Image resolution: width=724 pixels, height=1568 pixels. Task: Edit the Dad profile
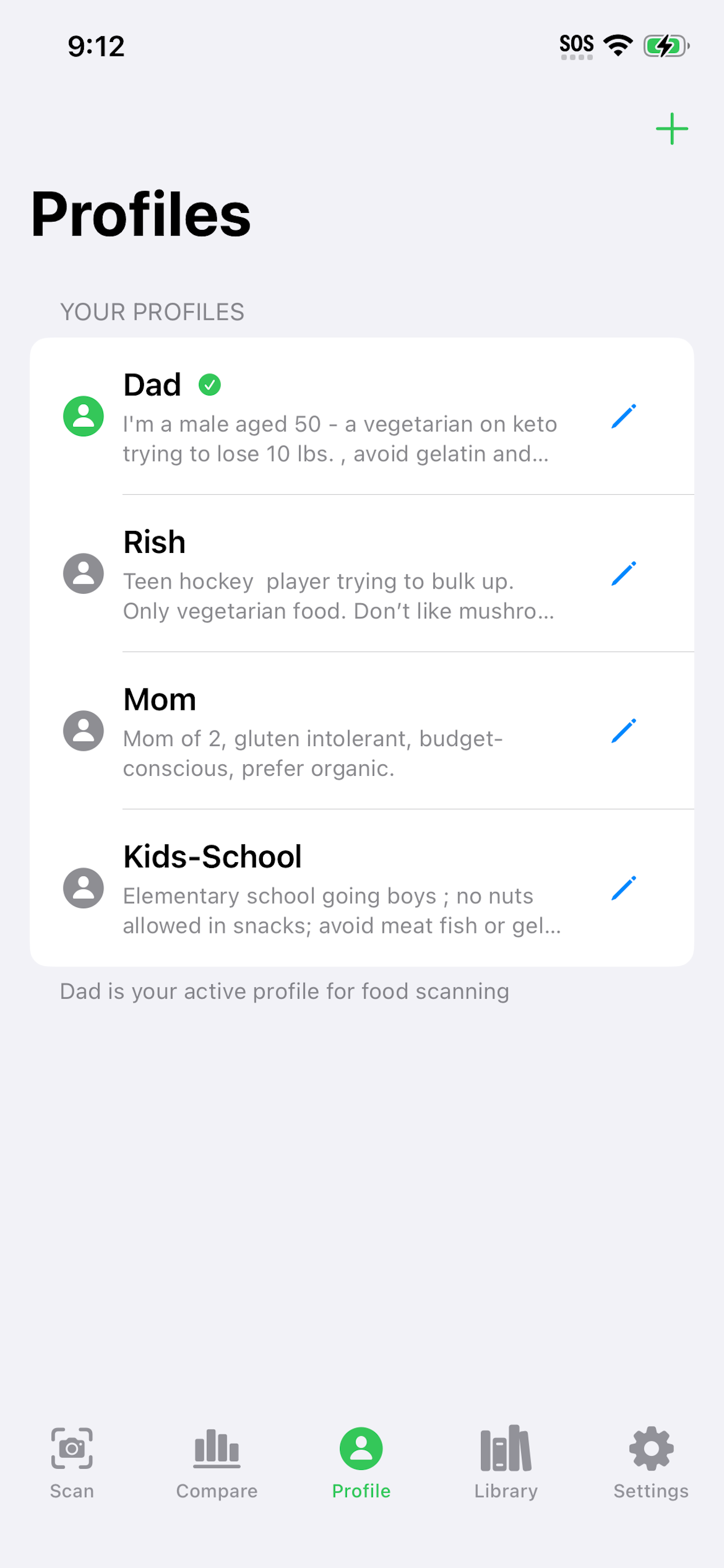(x=624, y=416)
